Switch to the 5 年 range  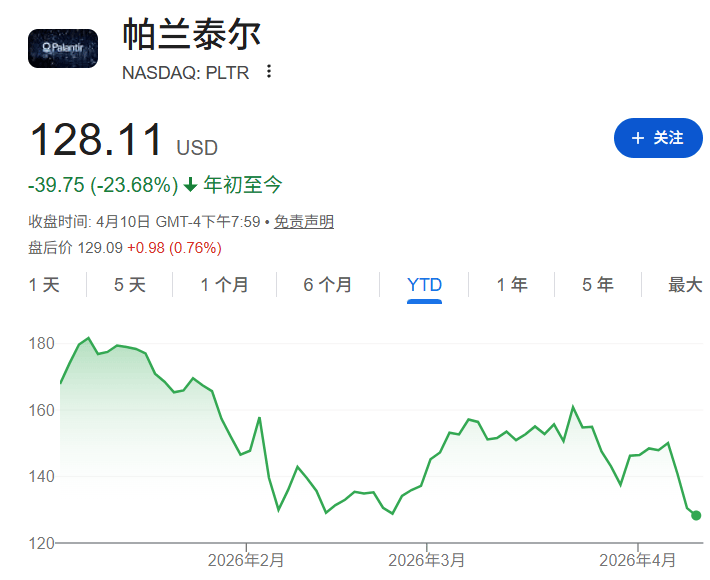pyautogui.click(x=598, y=285)
